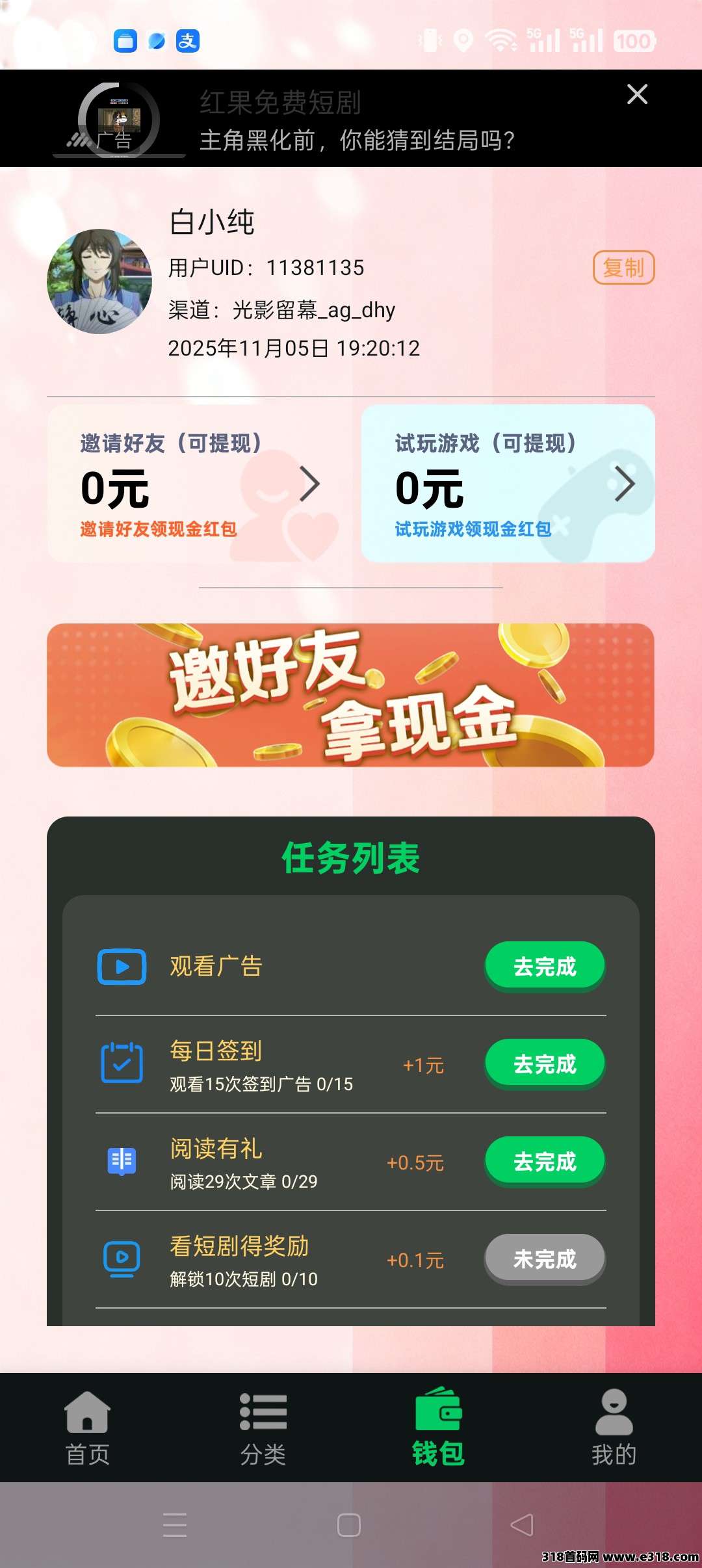Go to the 我的 tab

click(x=614, y=1428)
